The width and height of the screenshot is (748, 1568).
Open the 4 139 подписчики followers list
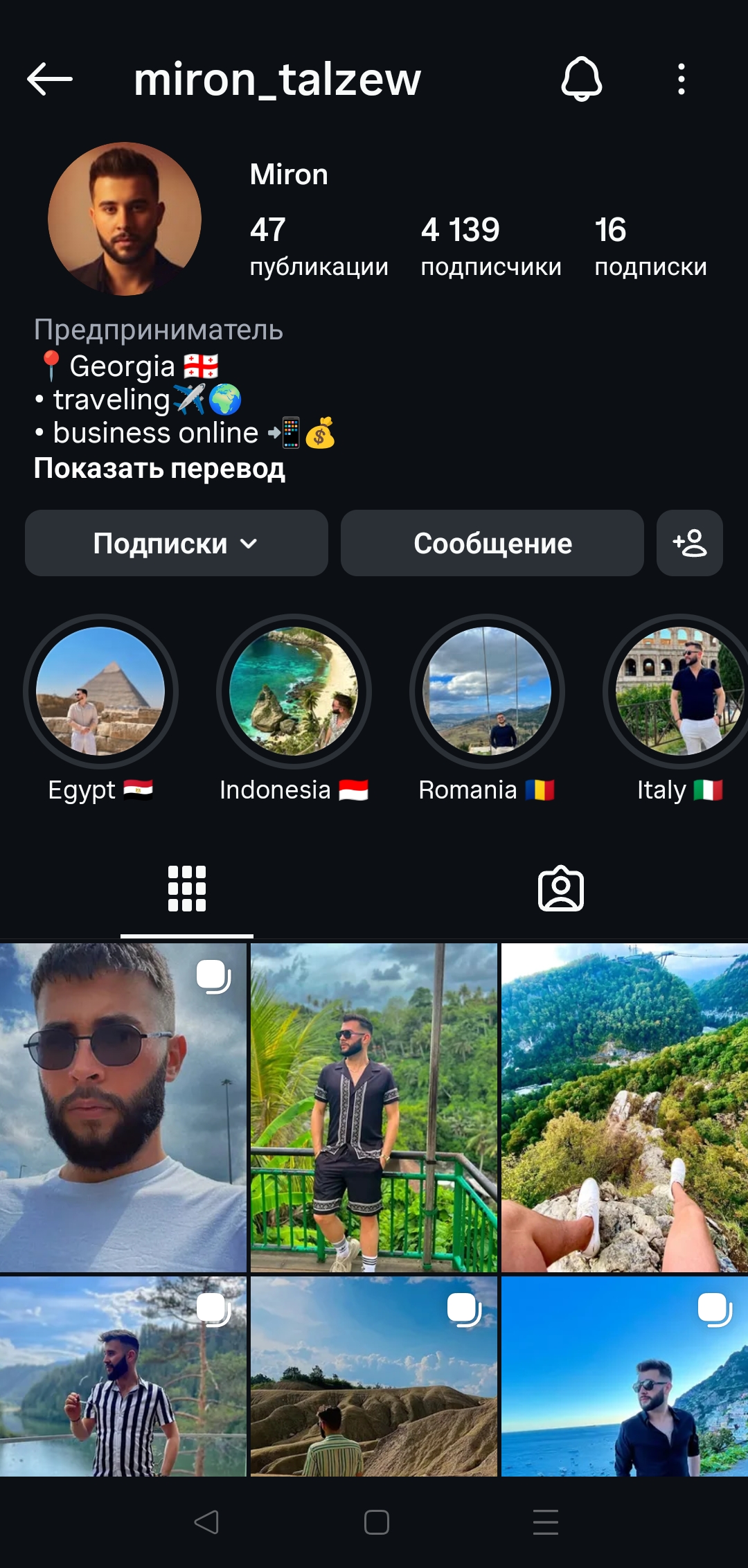(x=490, y=247)
